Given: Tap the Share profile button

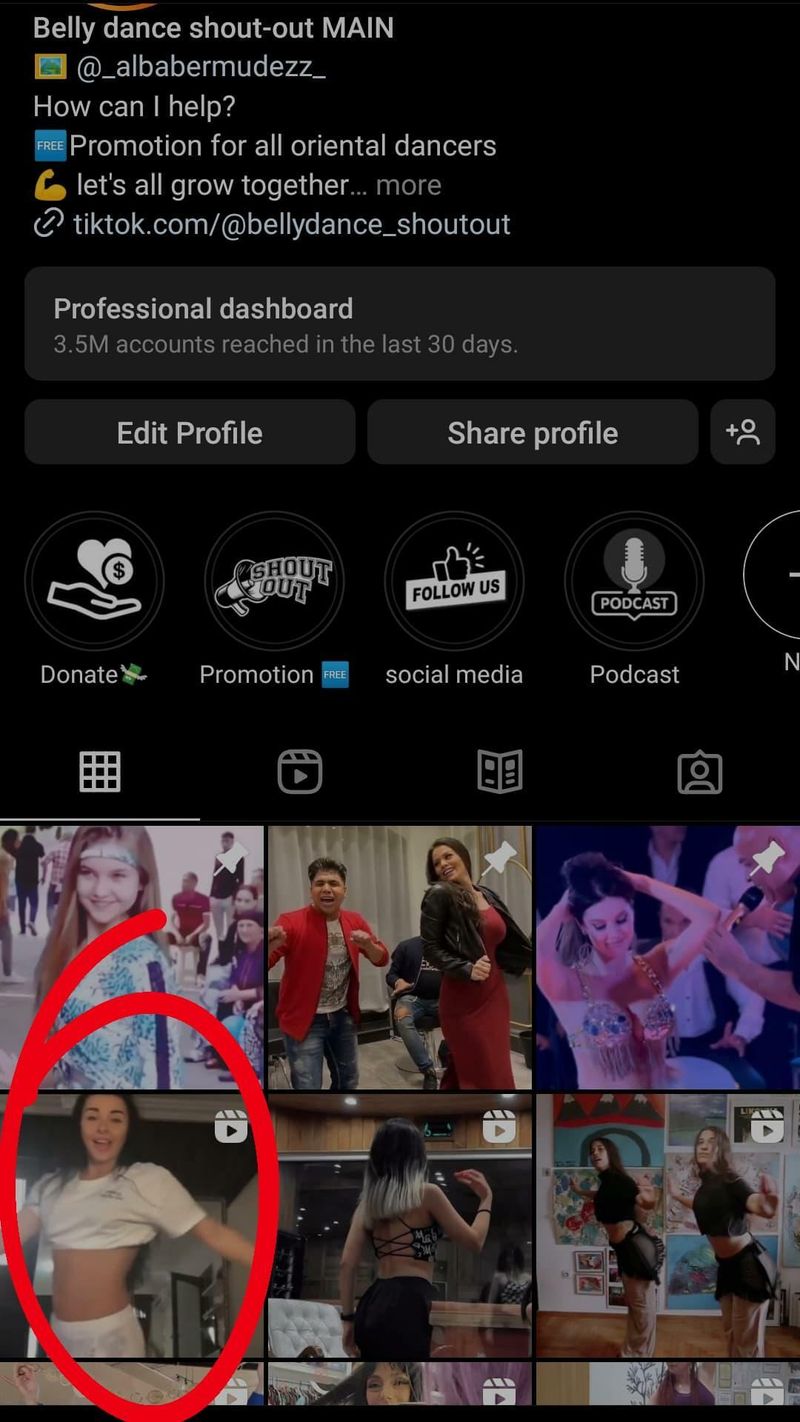Looking at the screenshot, I should coord(532,433).
